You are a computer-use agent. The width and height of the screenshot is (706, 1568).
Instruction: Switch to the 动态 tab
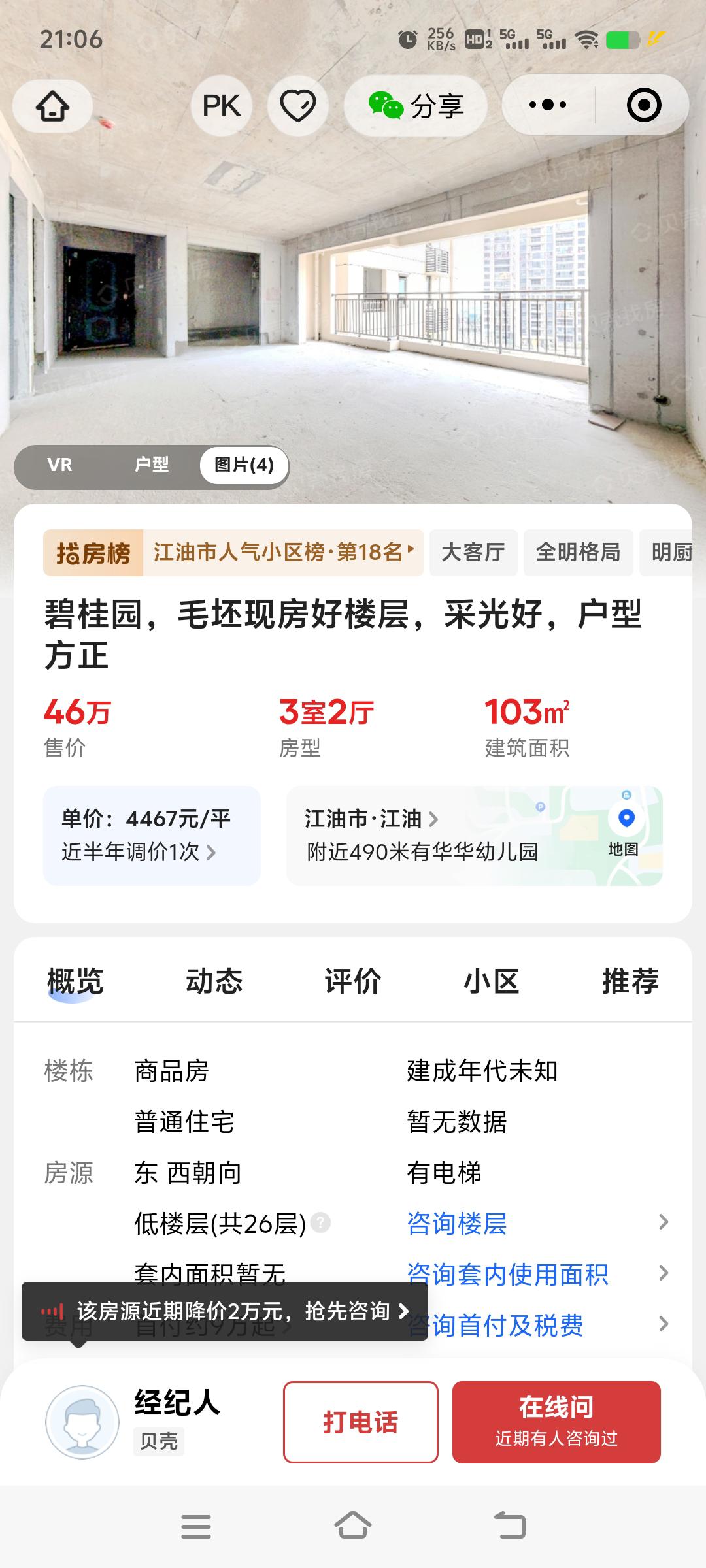pos(214,981)
